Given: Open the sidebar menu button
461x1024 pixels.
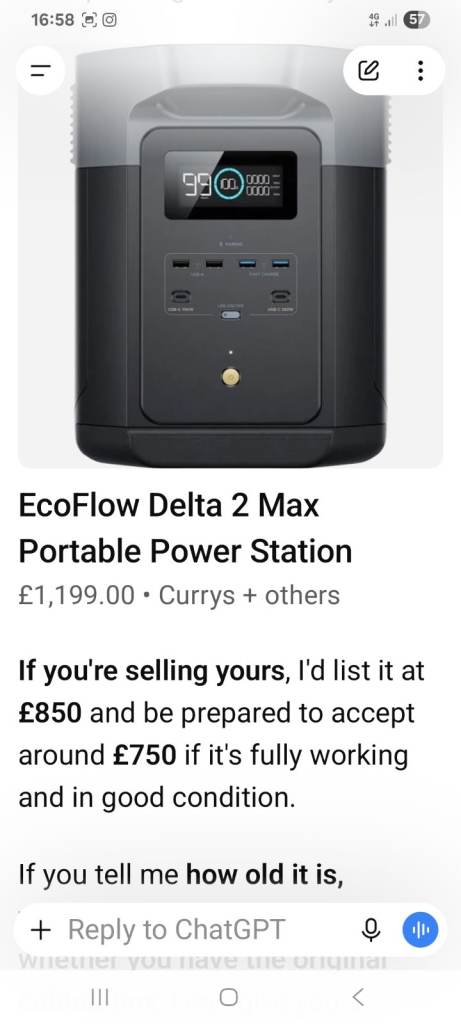Looking at the screenshot, I should [x=42, y=71].
